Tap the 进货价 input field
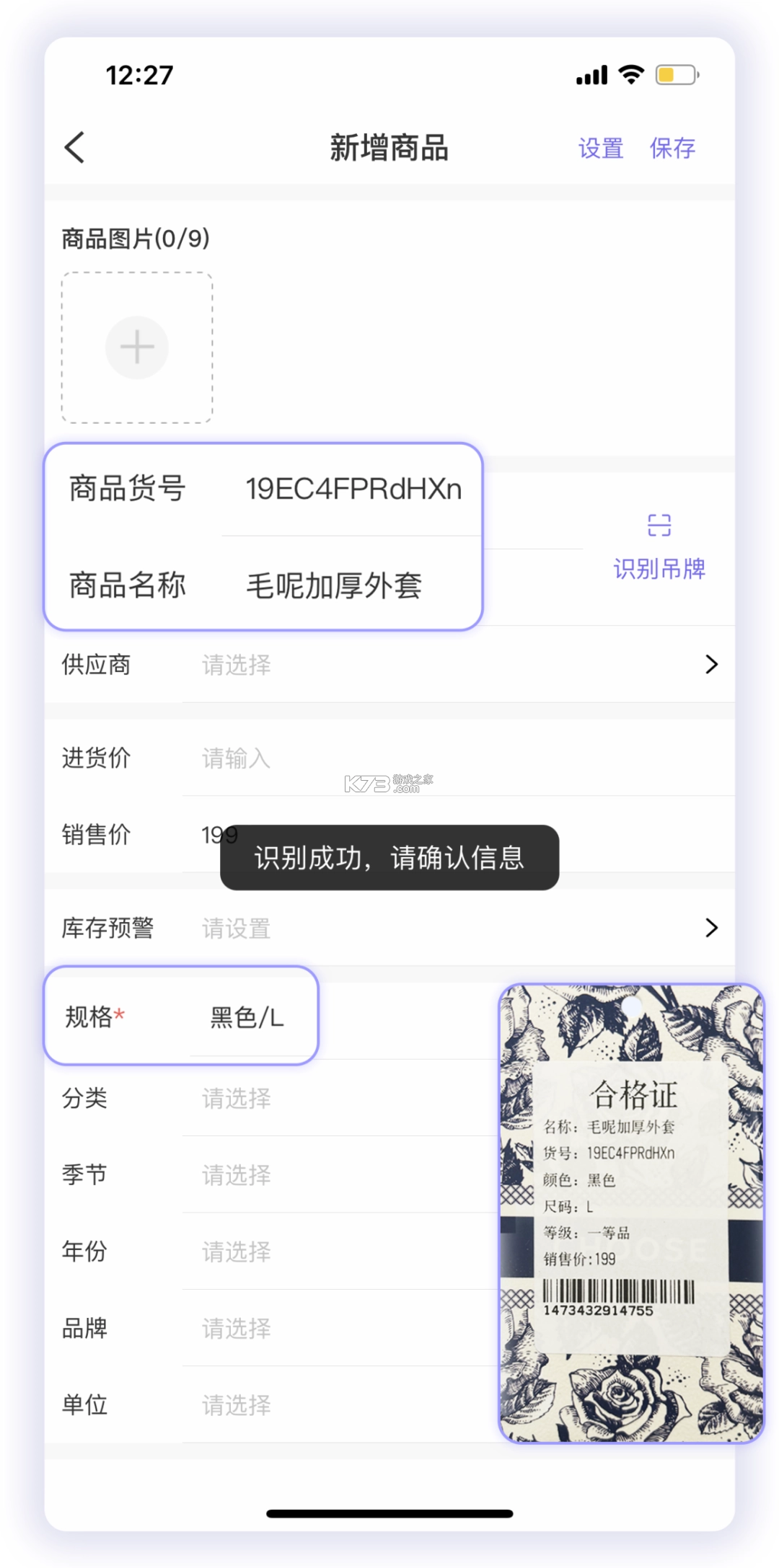Screen dimensions: 779x1568 tap(361, 758)
